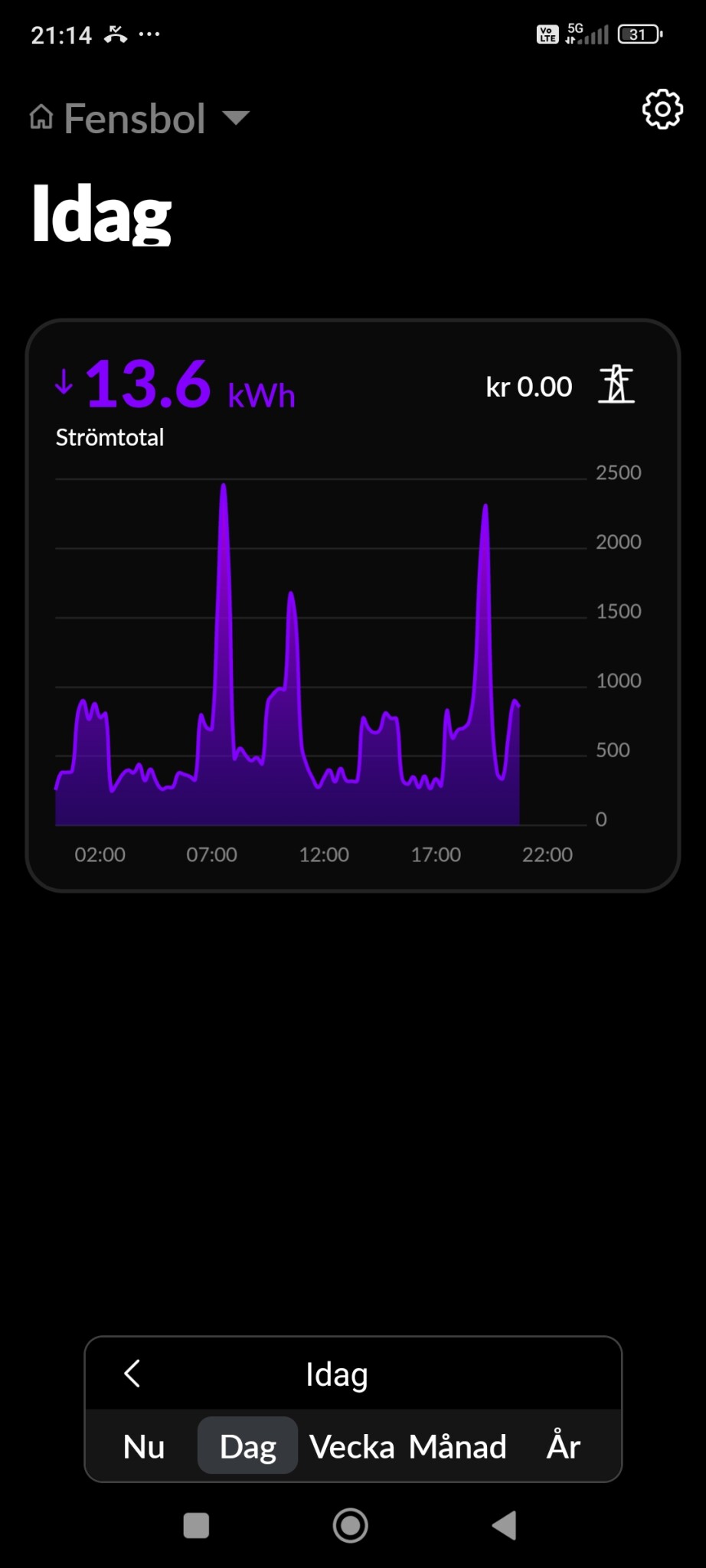The width and height of the screenshot is (706, 1568).
Task: Switch to the Nu view
Action: tap(144, 1446)
